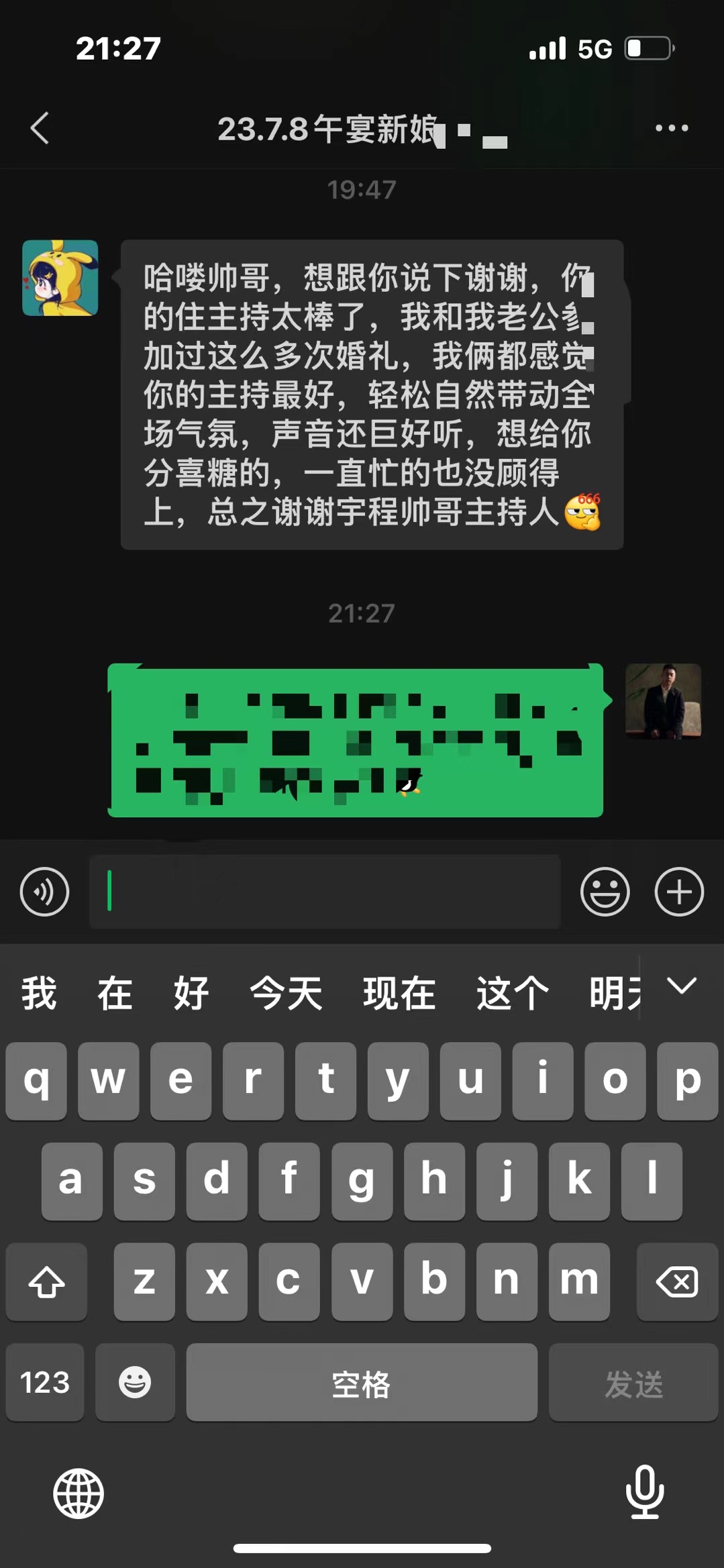Open the keyboard emoji key
This screenshot has width=724, height=1568.
click(x=135, y=1383)
